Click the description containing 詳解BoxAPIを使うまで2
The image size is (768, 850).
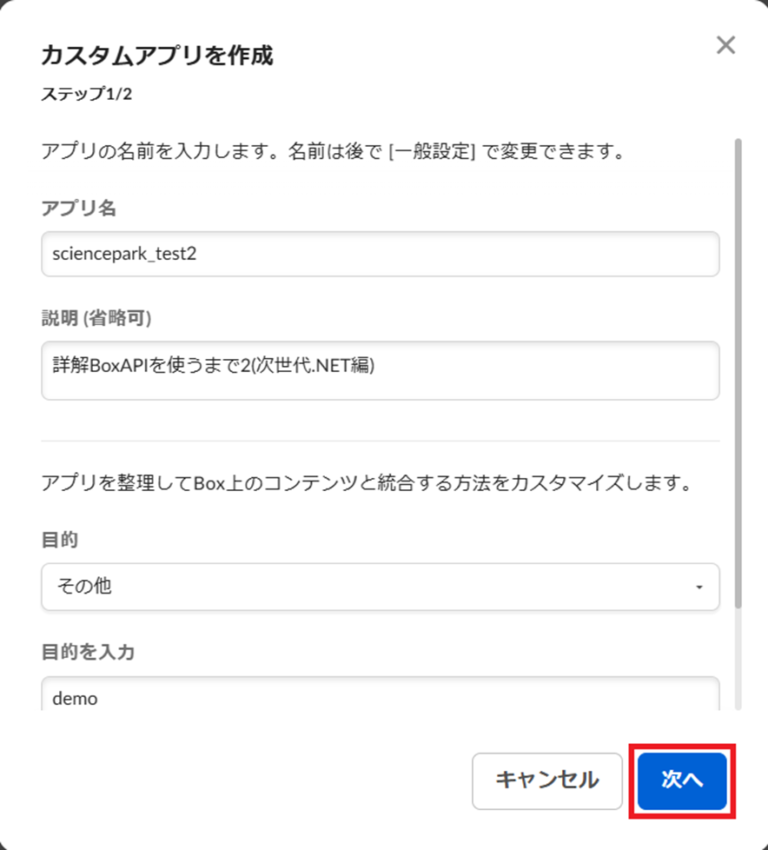tap(380, 371)
